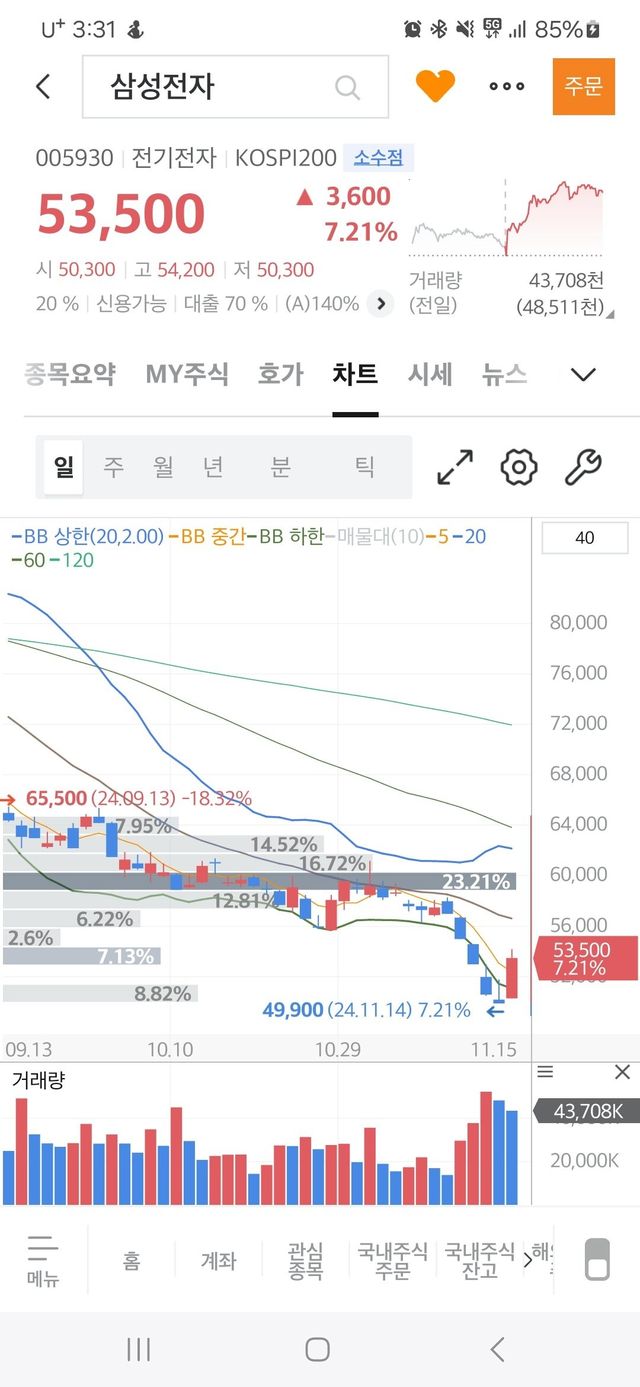Go to 국내주식 주문 in bottom bar
640x1387 pixels.
pyautogui.click(x=393, y=1261)
